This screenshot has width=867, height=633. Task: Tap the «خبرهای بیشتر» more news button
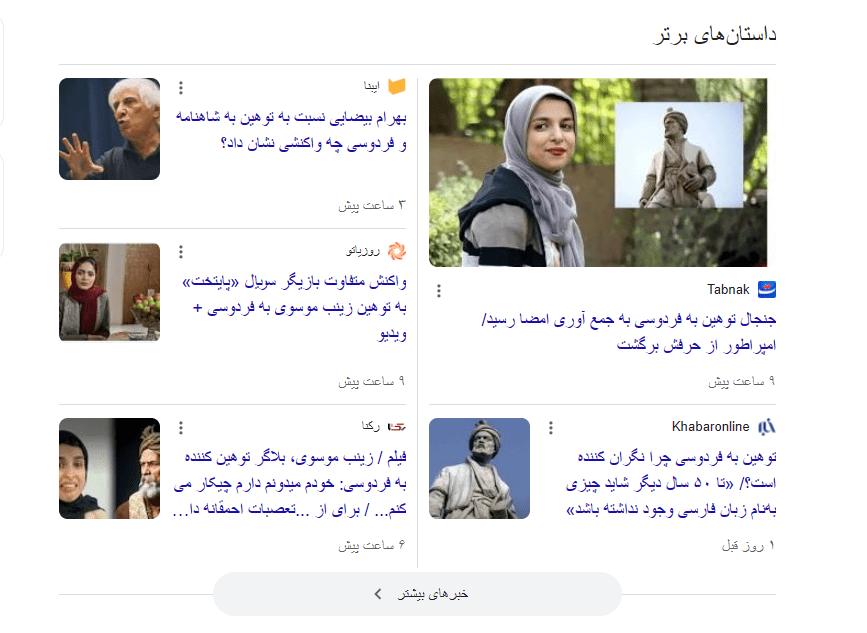pos(417,594)
